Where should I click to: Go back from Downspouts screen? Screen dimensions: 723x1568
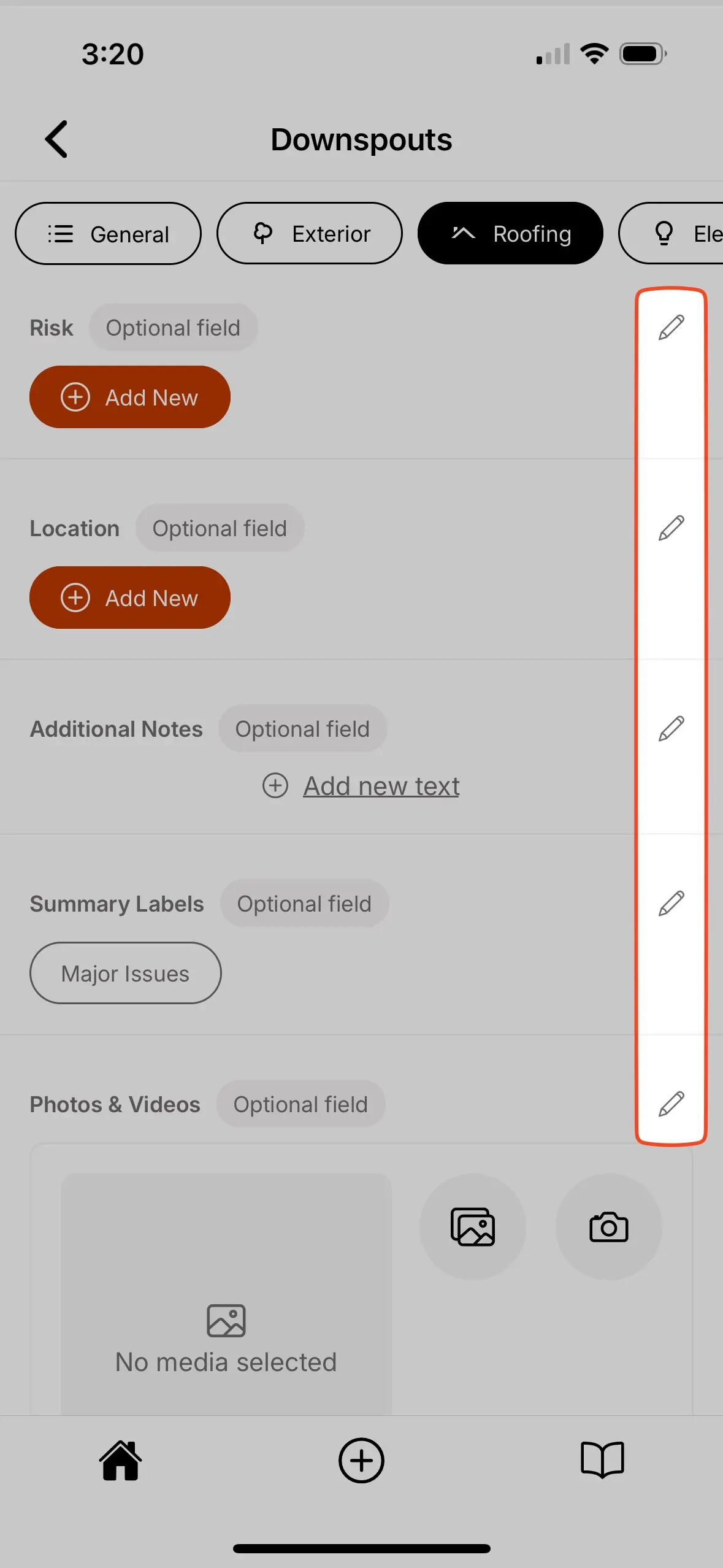click(56, 139)
